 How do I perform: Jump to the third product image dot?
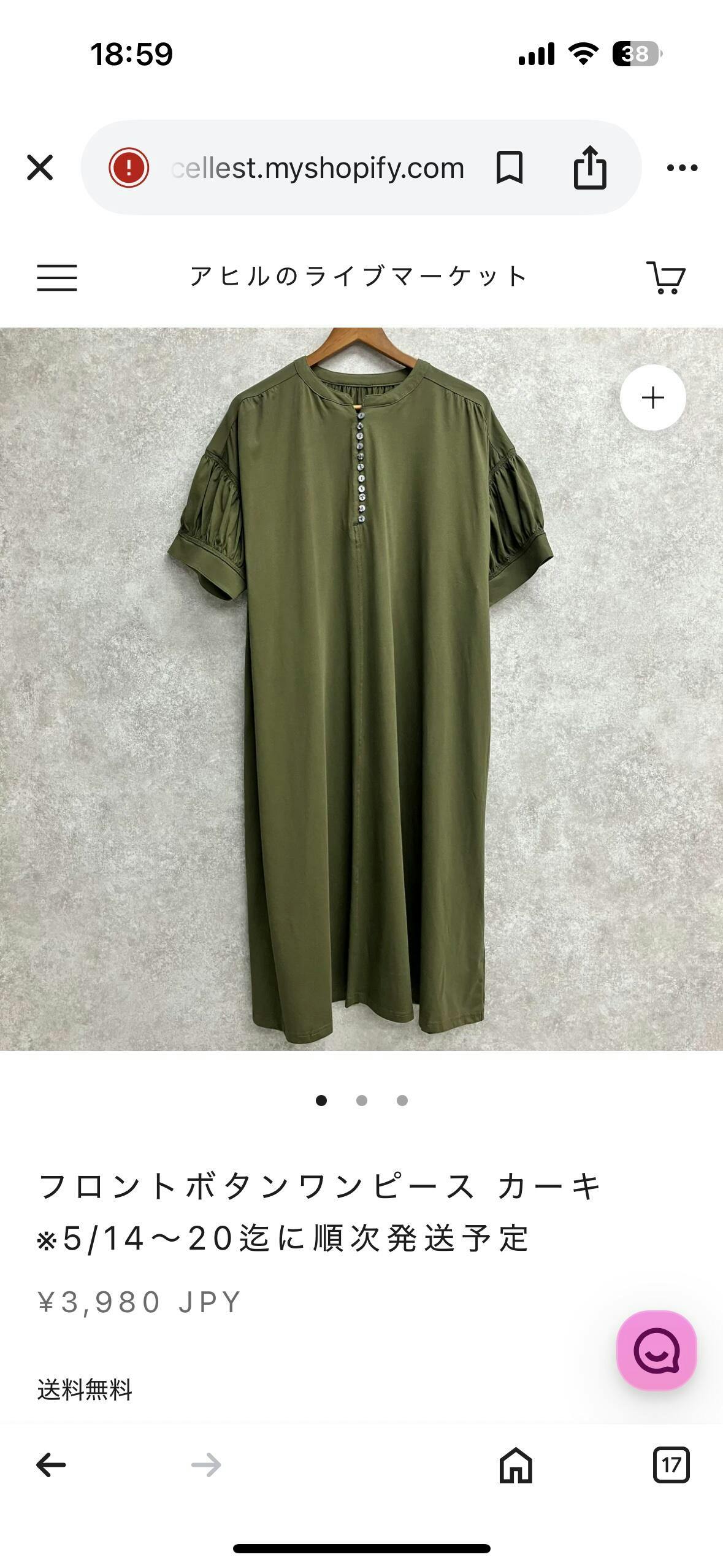pyautogui.click(x=402, y=1101)
